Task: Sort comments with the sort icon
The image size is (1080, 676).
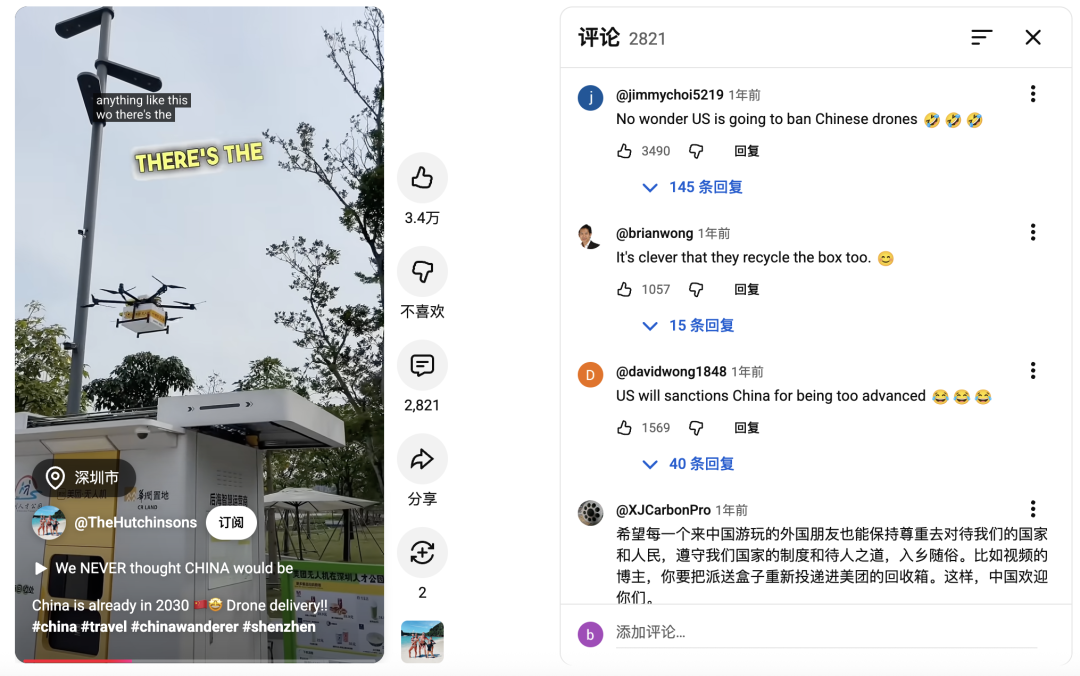Action: click(981, 38)
